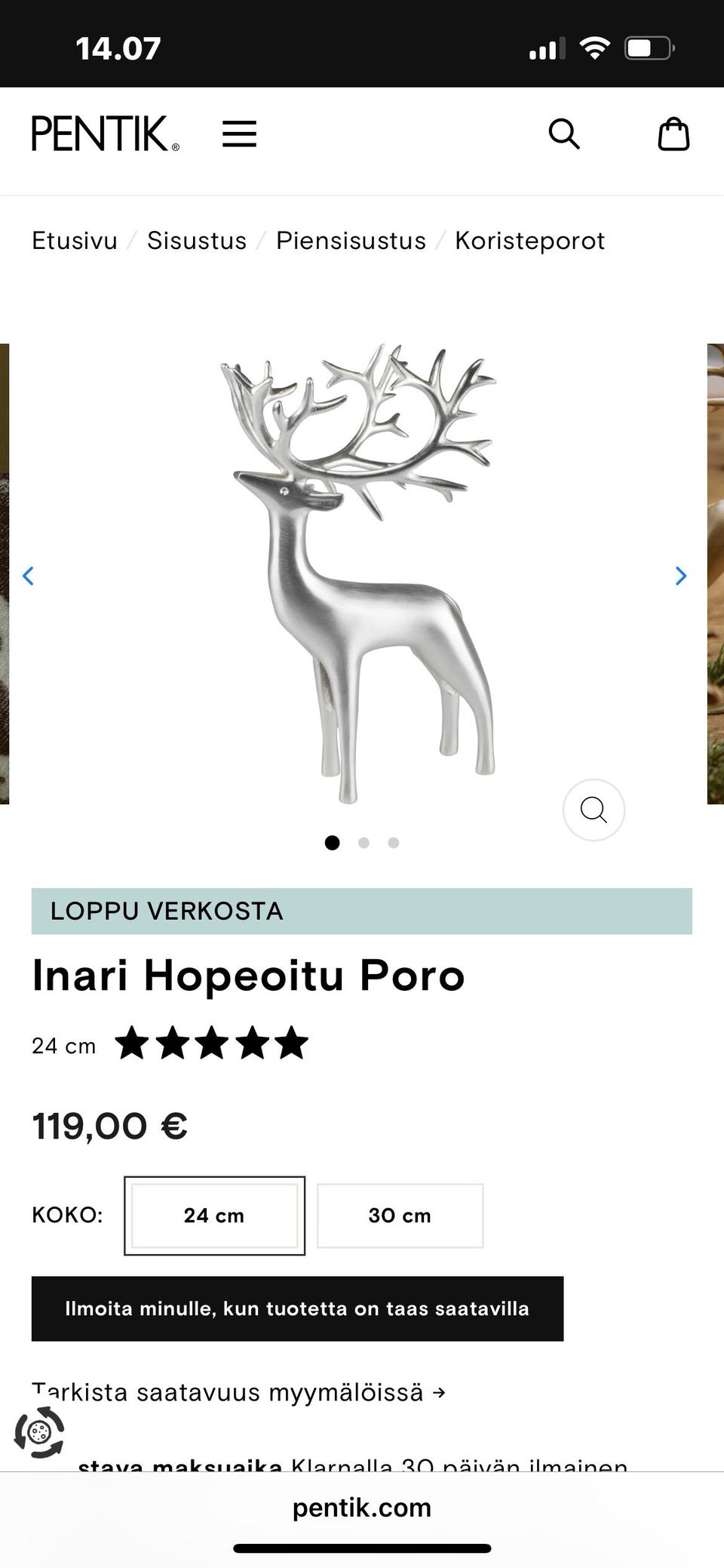Go to the Pentik home logo
Viewport: 724px width, 1568px height.
[x=105, y=134]
